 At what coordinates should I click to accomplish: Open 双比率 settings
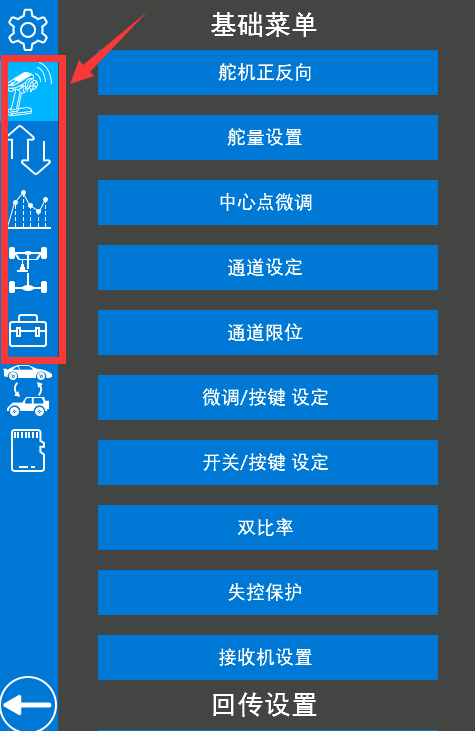[x=268, y=527]
